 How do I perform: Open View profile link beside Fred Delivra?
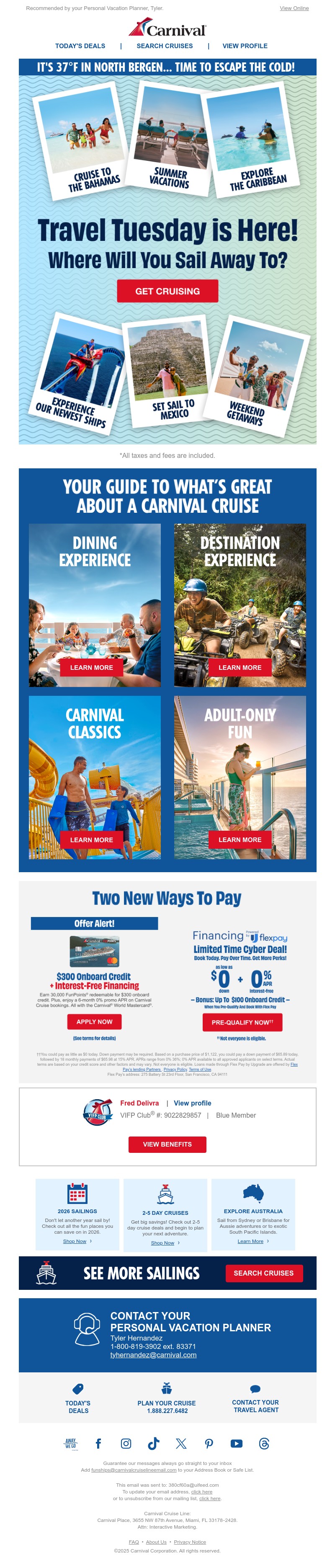click(192, 1103)
